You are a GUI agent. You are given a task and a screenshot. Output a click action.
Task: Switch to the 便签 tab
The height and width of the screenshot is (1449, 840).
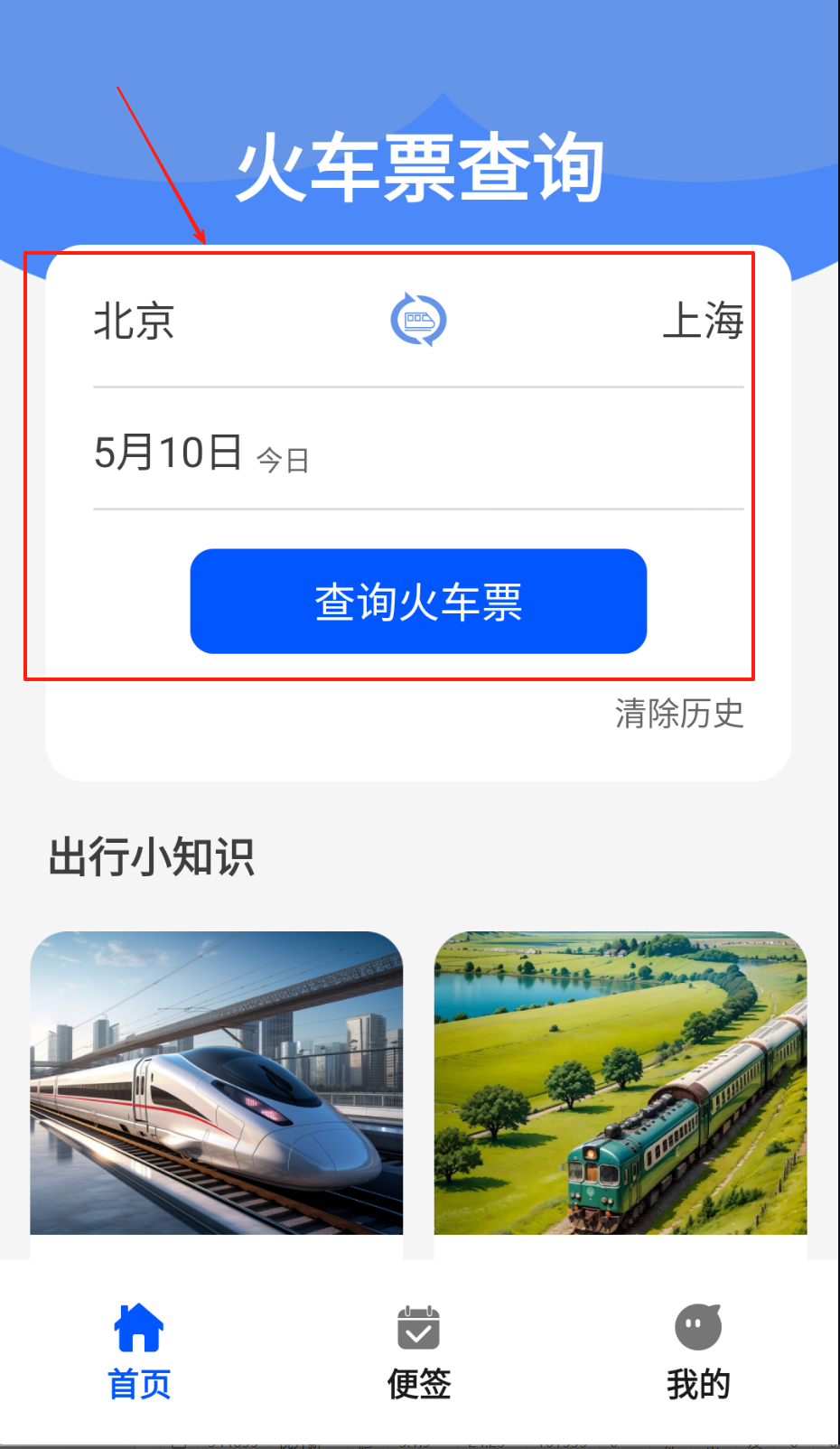[x=418, y=1351]
